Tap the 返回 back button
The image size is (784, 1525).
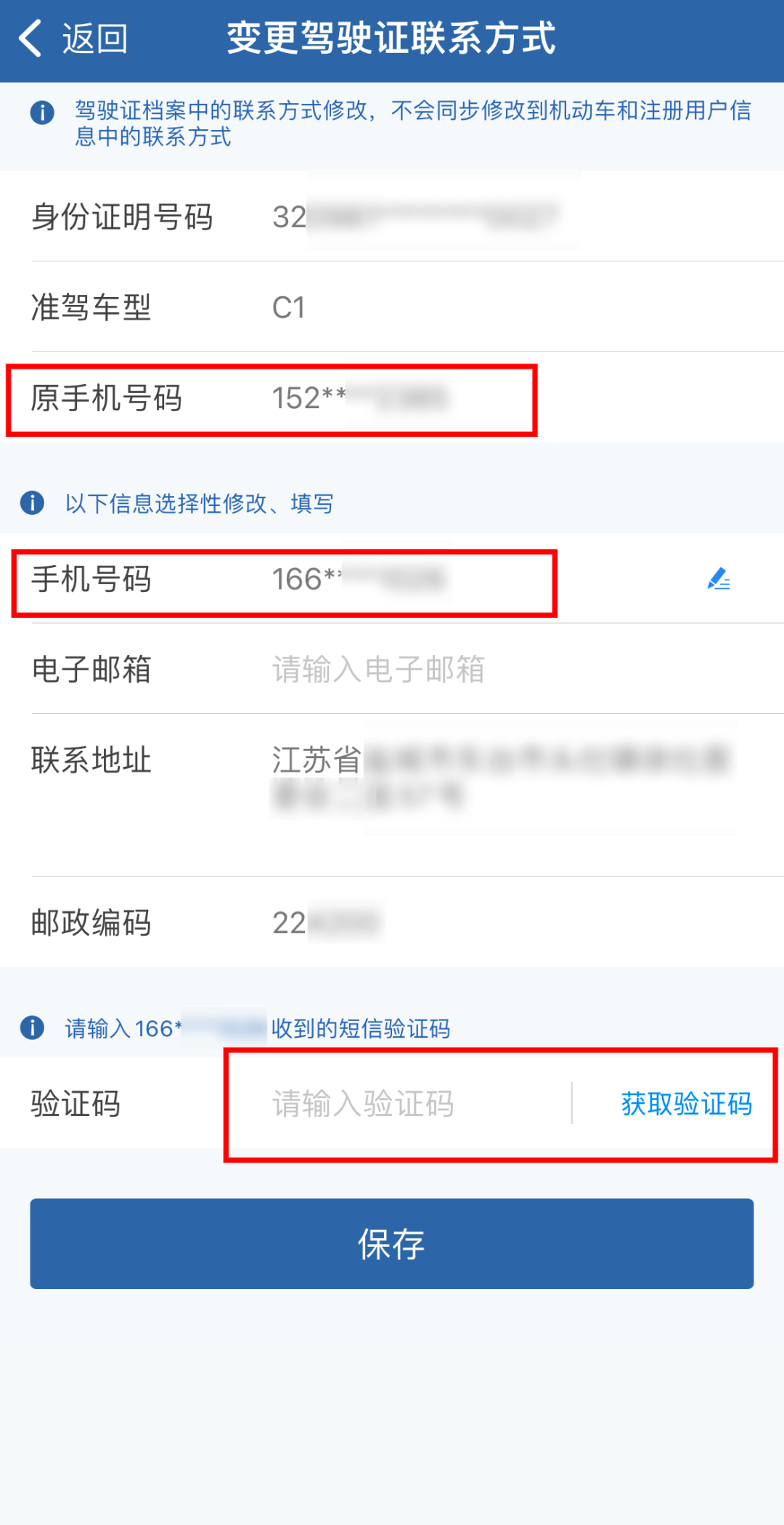[x=73, y=39]
